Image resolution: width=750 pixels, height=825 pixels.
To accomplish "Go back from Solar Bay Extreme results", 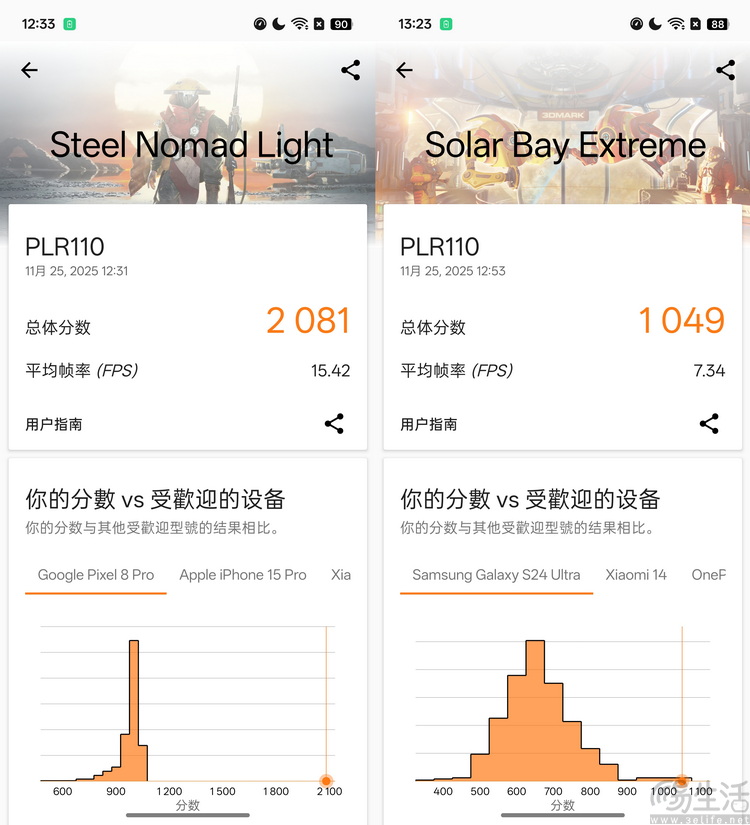I will point(404,70).
